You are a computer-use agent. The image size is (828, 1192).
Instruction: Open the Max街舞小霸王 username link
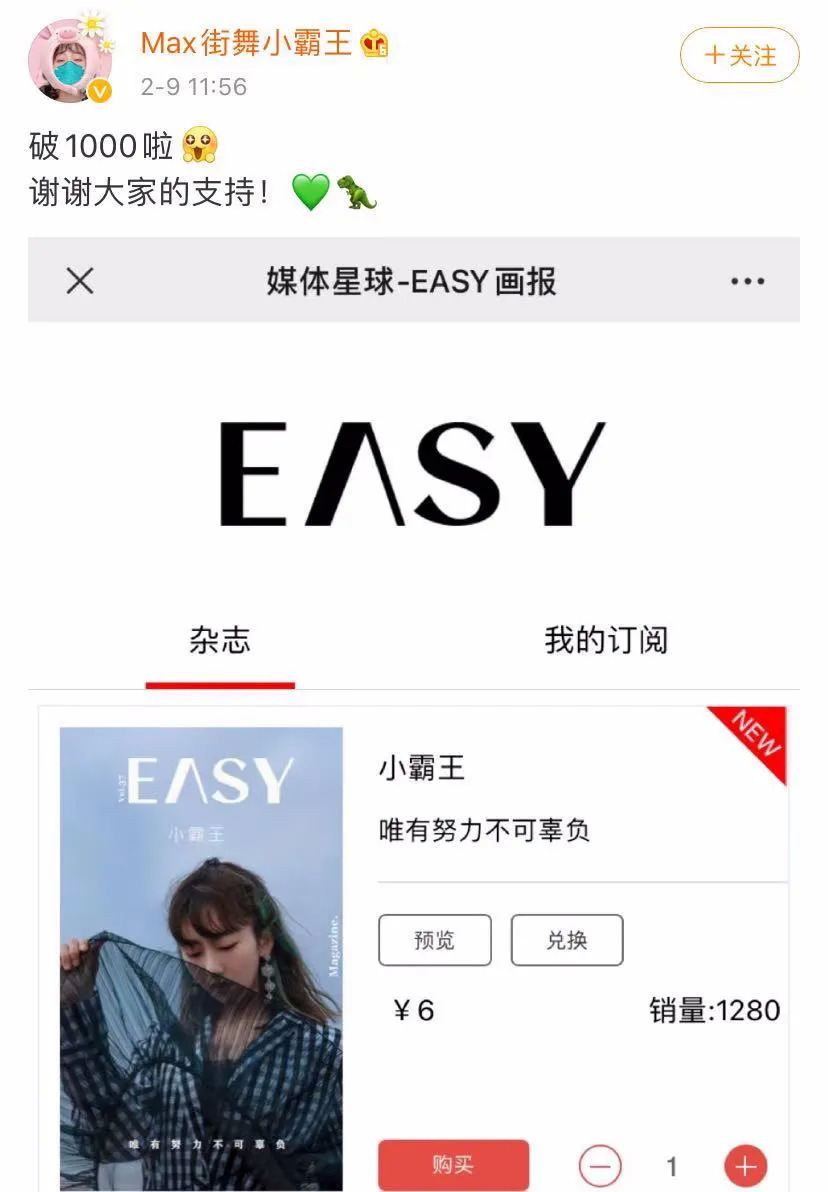[246, 43]
